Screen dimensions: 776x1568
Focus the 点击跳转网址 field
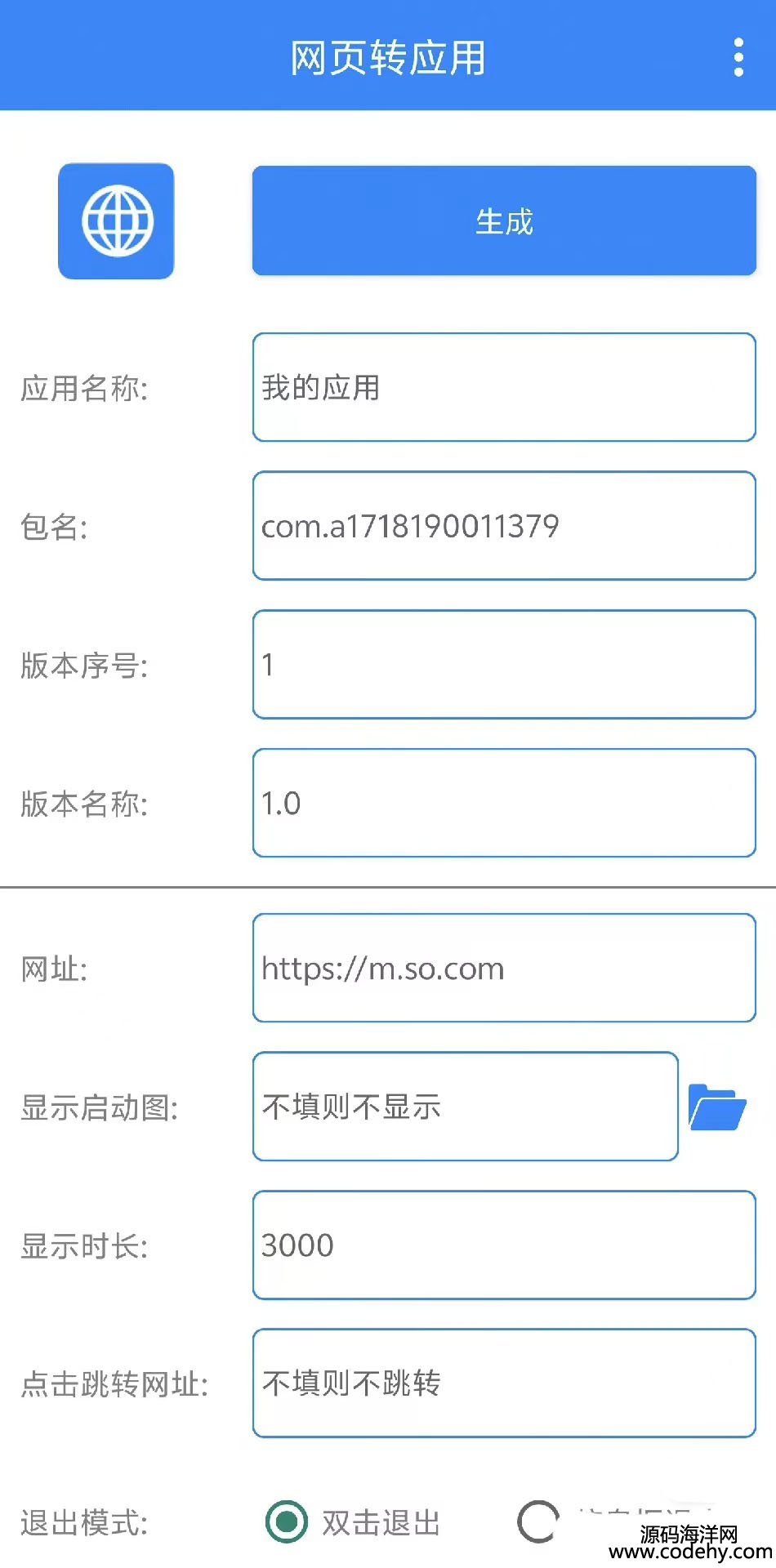(504, 1383)
